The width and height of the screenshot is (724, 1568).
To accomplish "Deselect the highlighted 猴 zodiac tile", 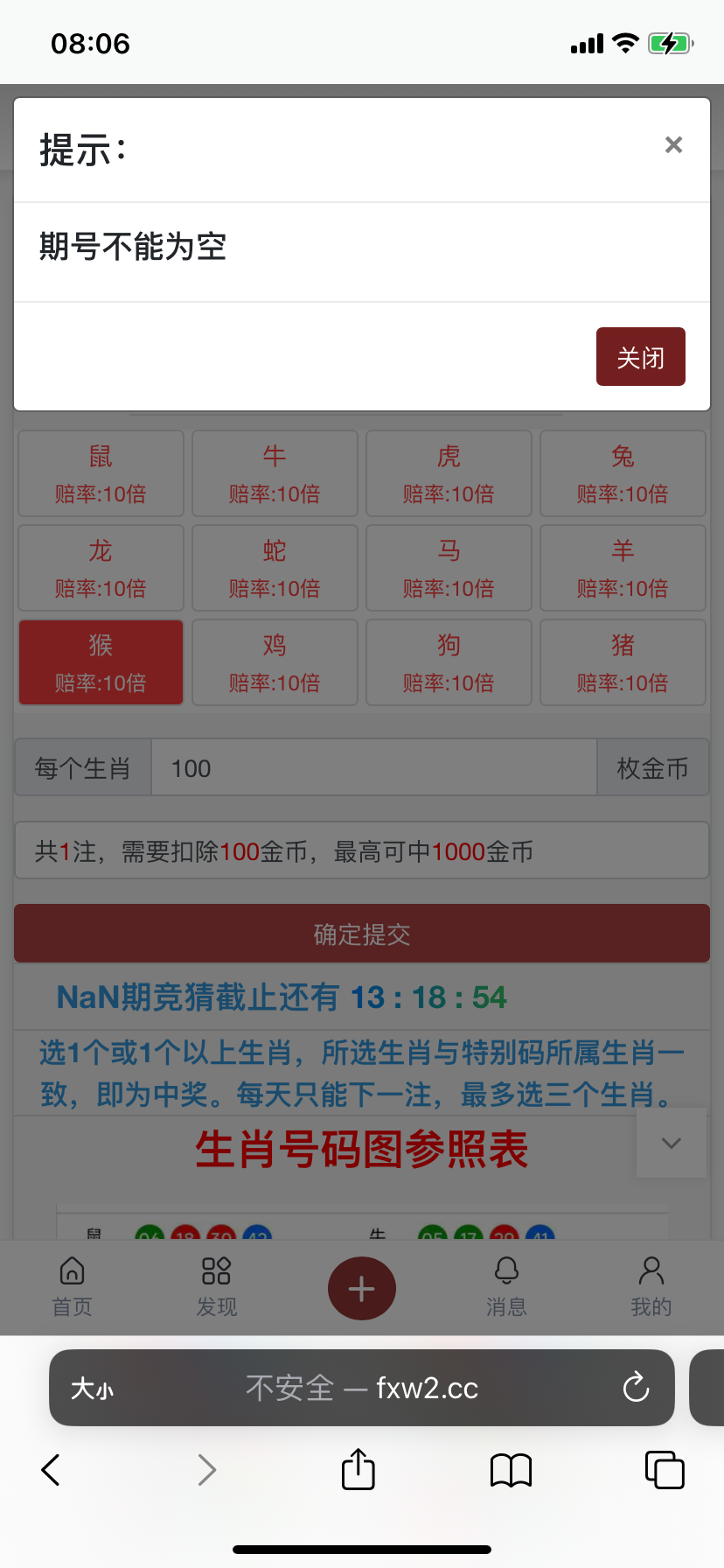I will coord(101,662).
